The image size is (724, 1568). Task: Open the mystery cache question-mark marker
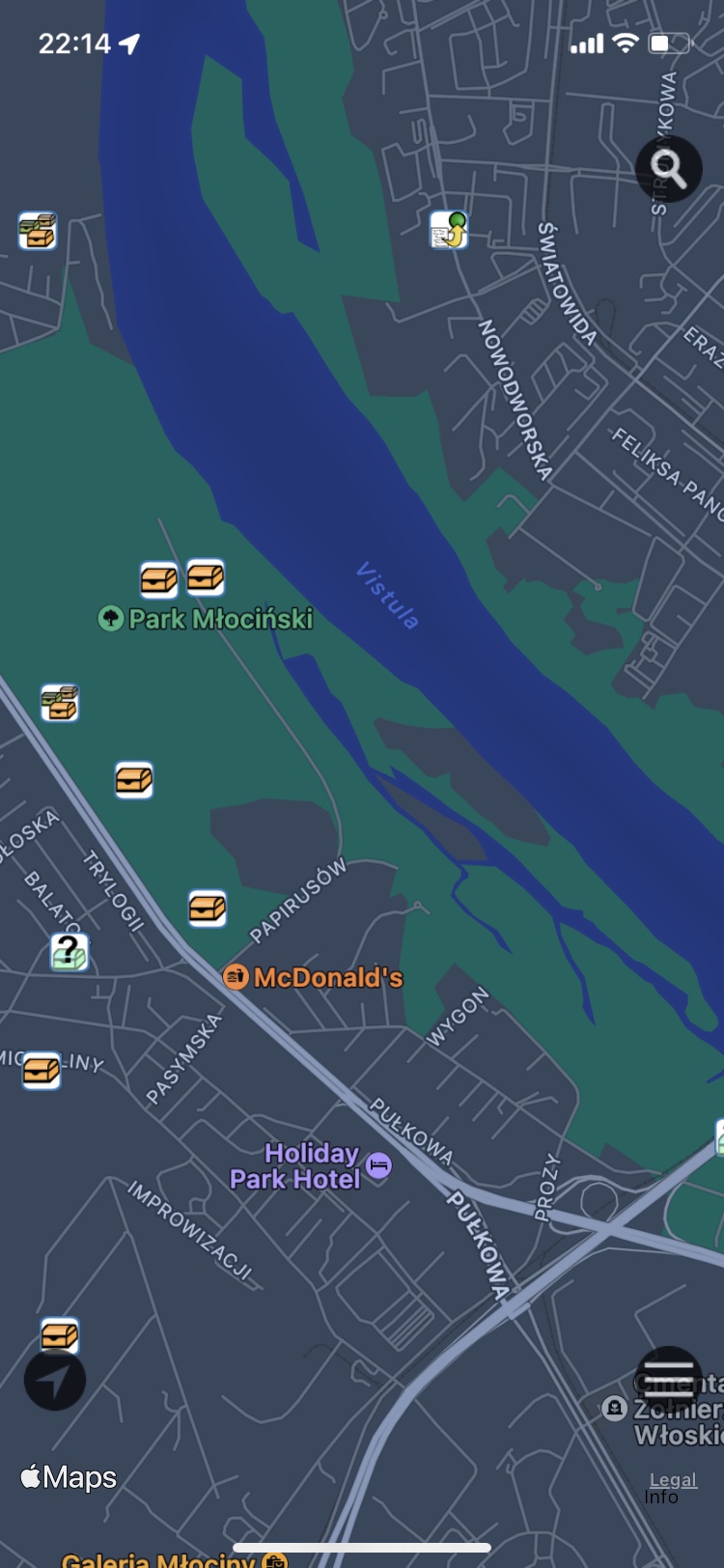(70, 952)
